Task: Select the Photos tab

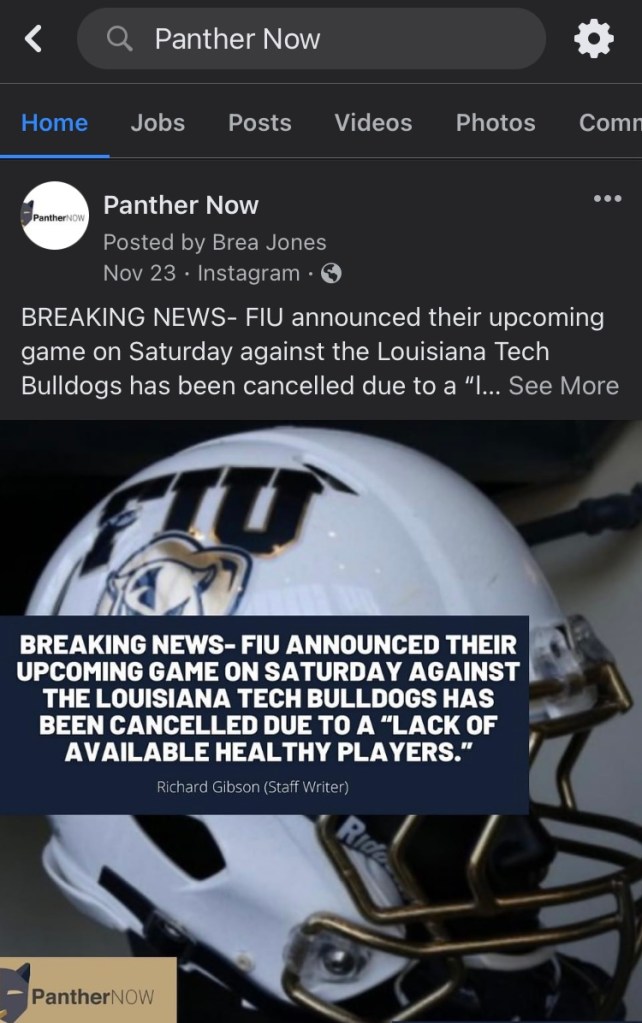Action: click(x=495, y=123)
